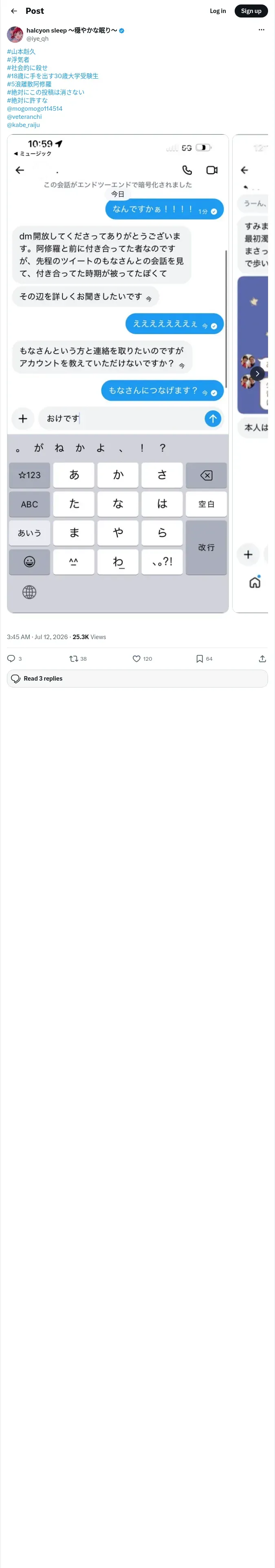
Task: Open the #浮気者 hashtag
Action: 18,60
